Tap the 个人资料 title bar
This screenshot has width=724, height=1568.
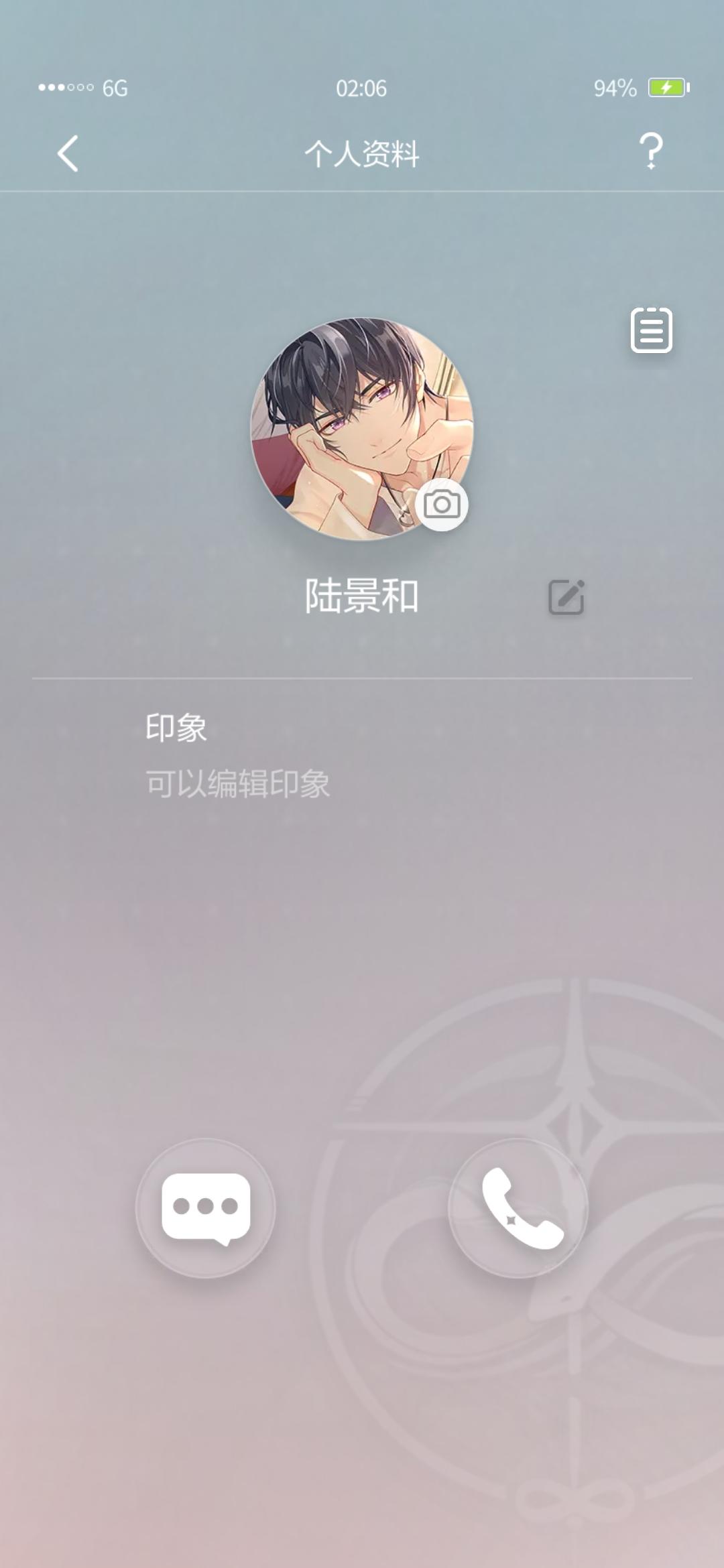362,153
